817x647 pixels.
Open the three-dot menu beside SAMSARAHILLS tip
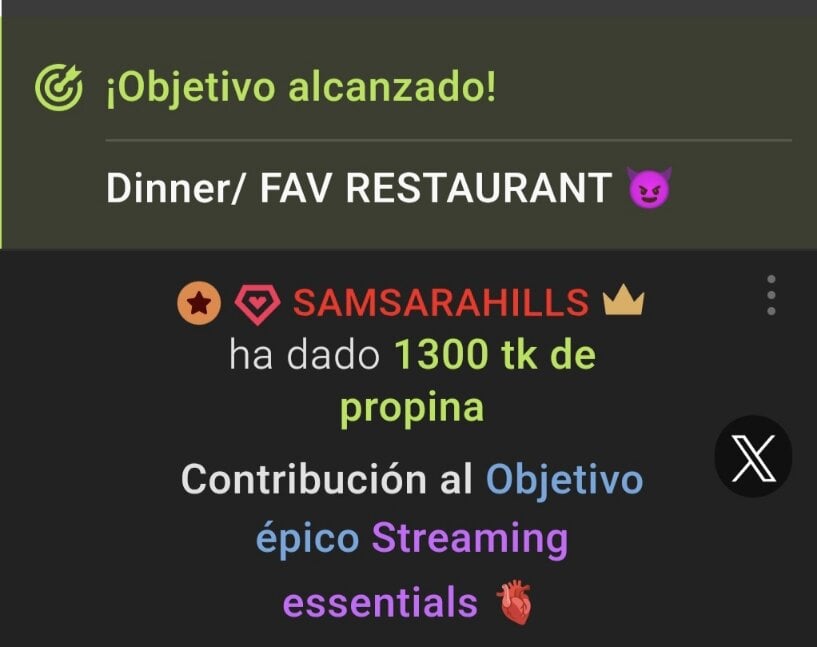(x=771, y=295)
